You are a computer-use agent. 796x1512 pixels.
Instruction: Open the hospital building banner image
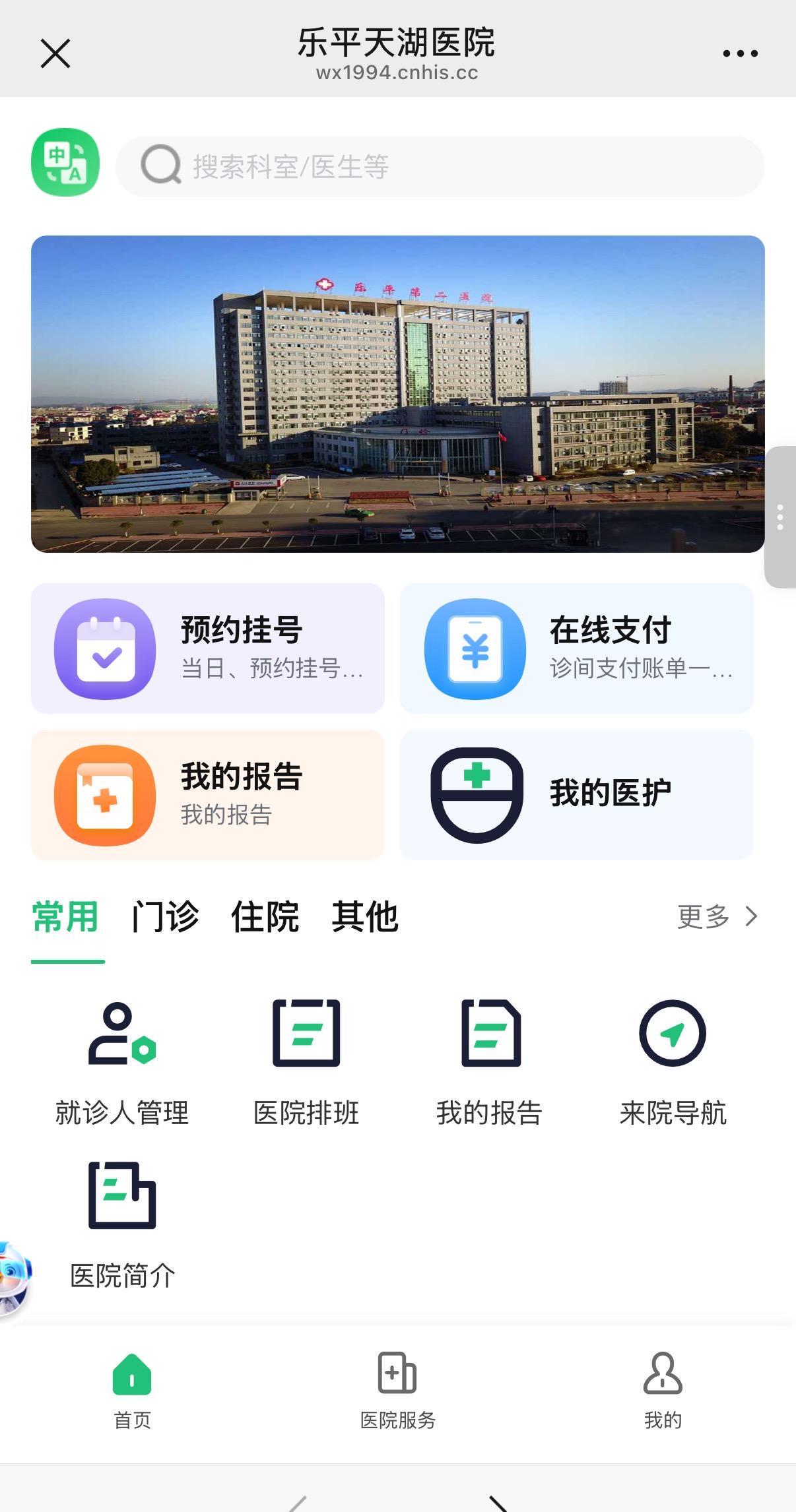pos(397,394)
